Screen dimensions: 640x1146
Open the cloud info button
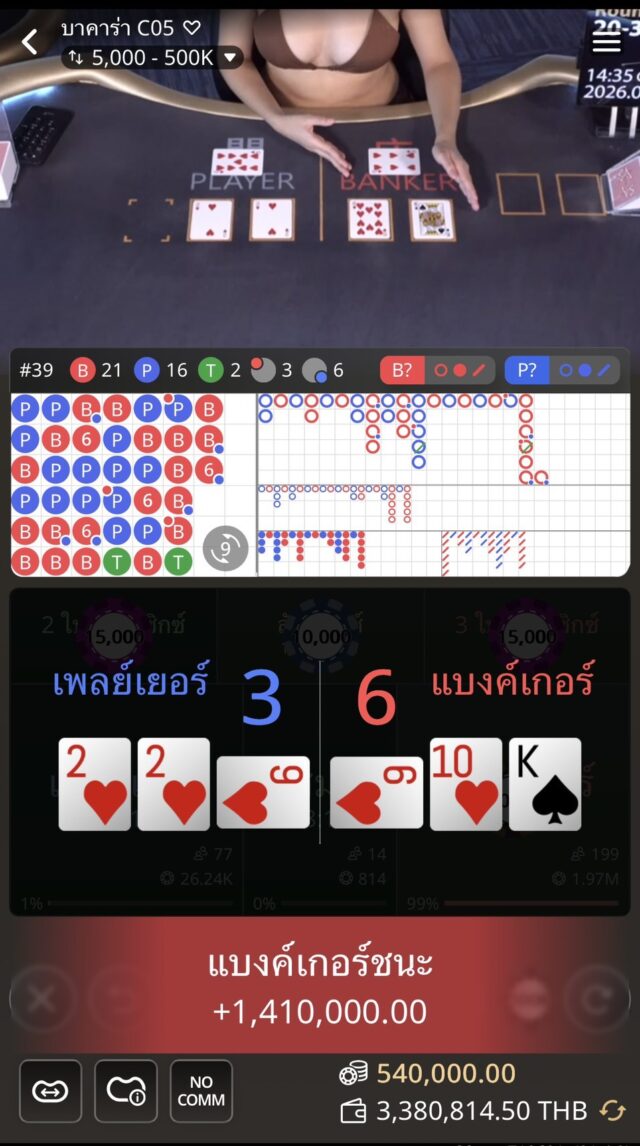click(x=126, y=1091)
